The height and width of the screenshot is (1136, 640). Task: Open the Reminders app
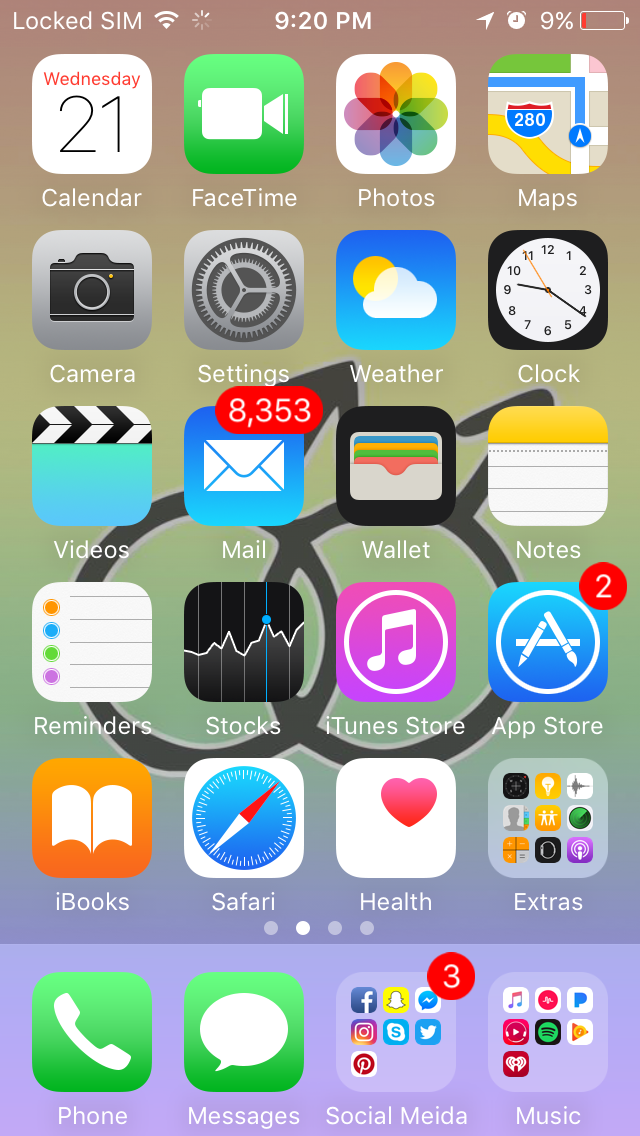tap(92, 643)
